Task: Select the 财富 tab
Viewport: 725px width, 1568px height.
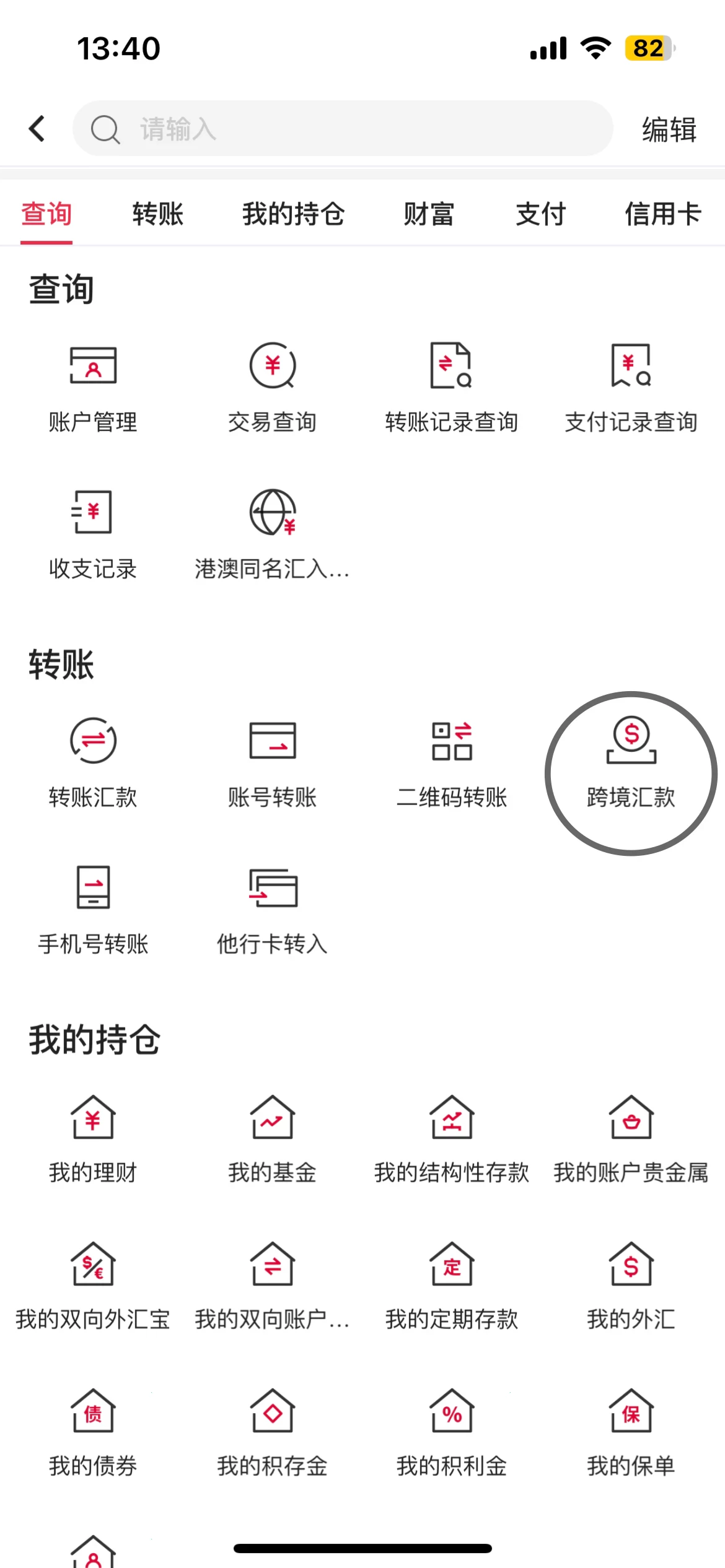Action: 429,214
